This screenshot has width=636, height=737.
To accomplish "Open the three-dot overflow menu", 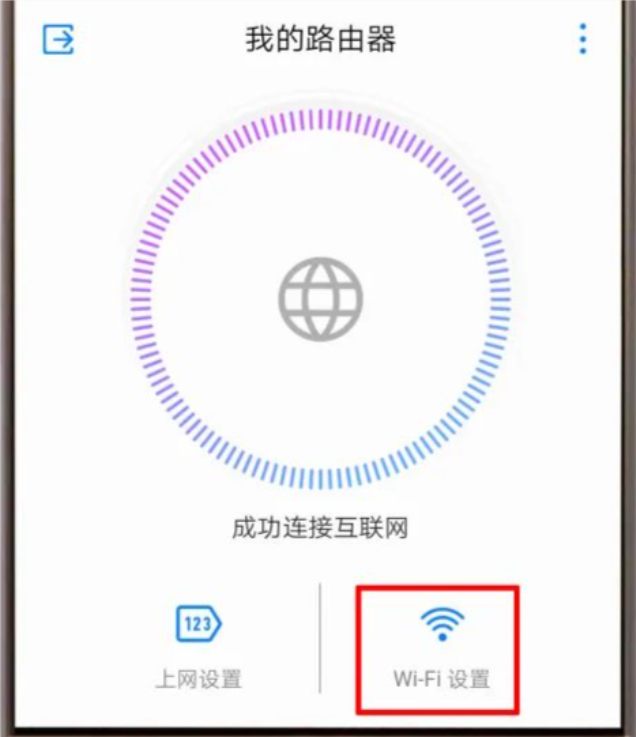I will [583, 40].
